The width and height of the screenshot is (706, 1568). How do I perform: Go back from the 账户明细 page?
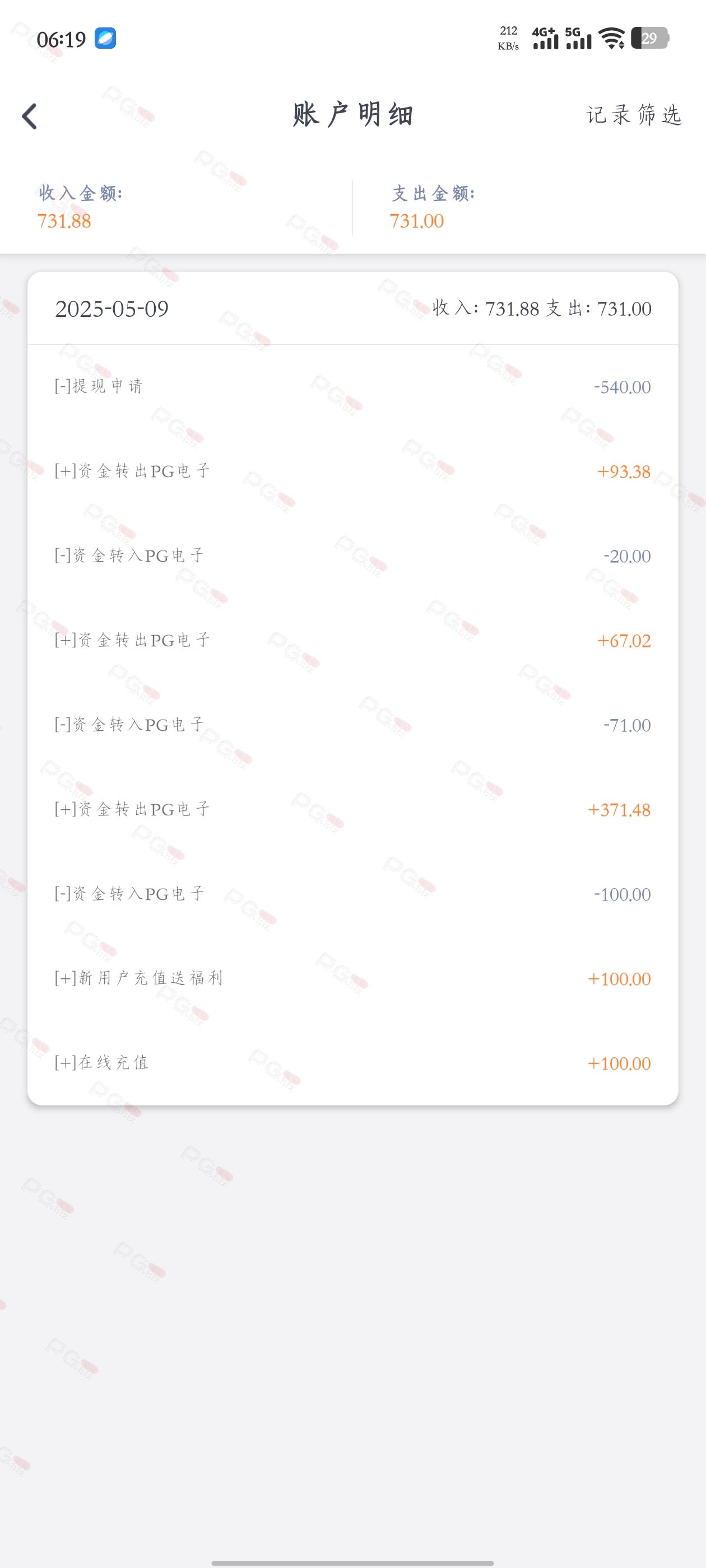(x=29, y=116)
